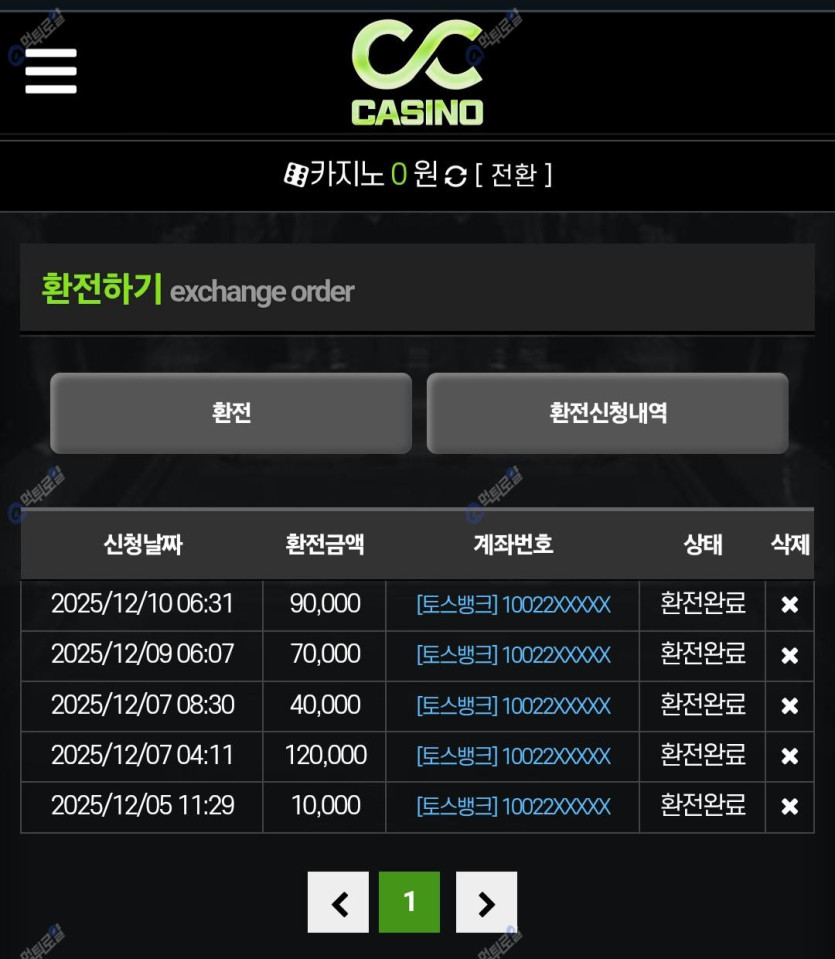Refresh the casino balance
The width and height of the screenshot is (835, 959).
tap(456, 177)
